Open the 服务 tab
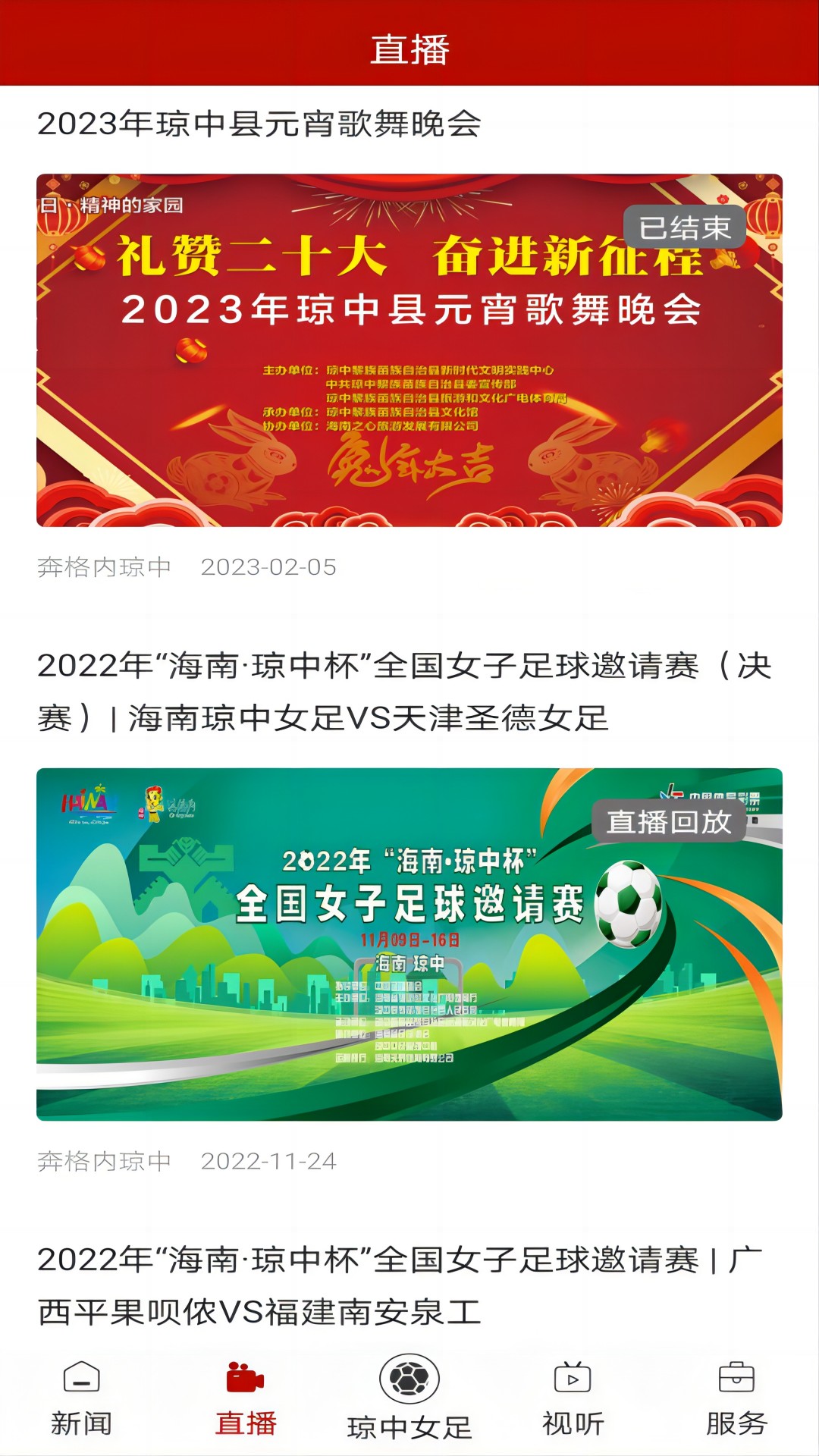This screenshot has width=819, height=1456. click(736, 1399)
